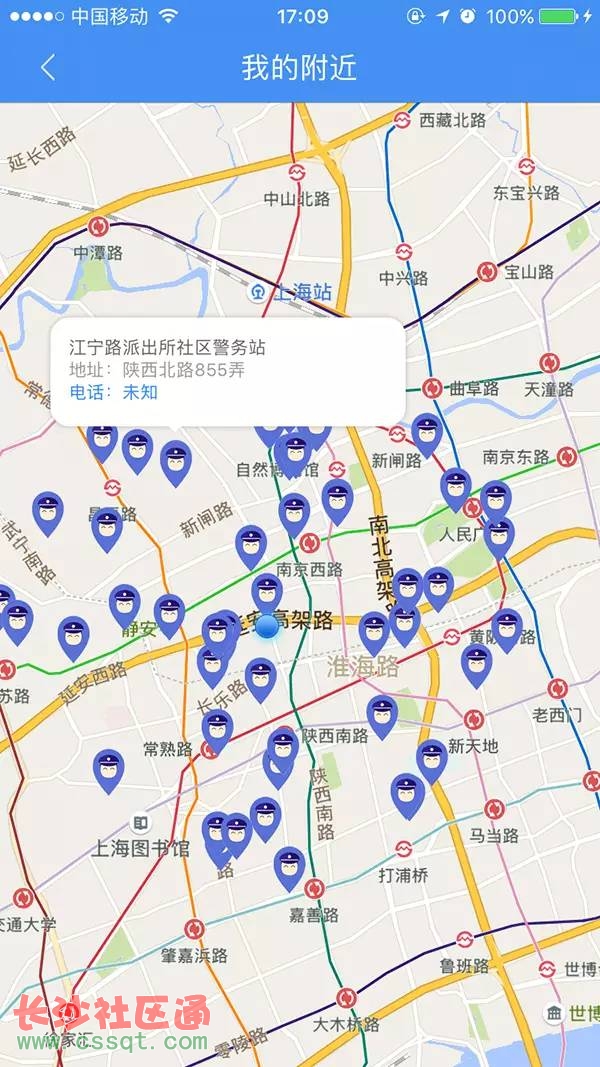Viewport: 600px width, 1067px height.
Task: Tap the 电话: 未知 phone link in the callout
Action: (114, 393)
